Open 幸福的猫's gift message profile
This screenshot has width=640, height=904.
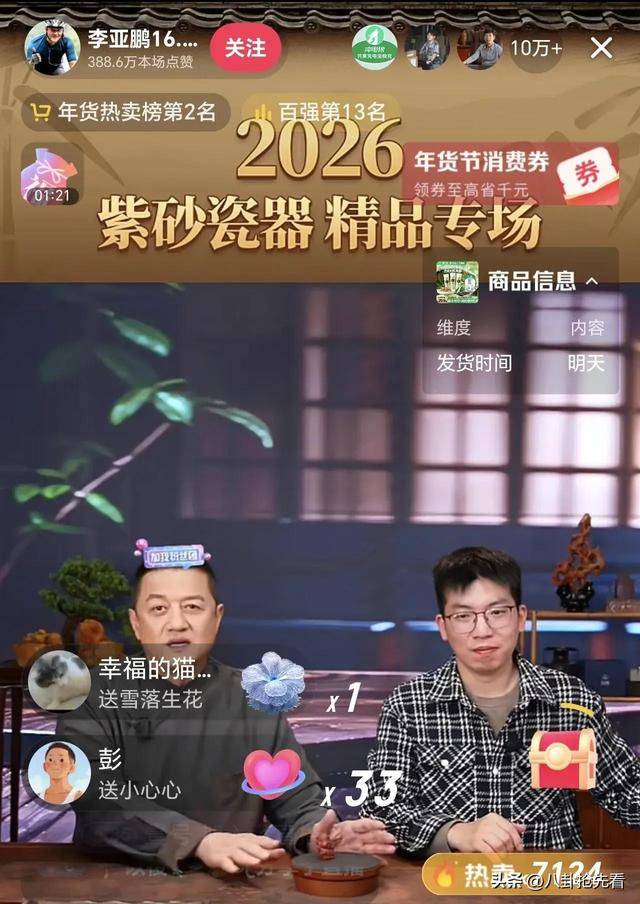click(60, 681)
